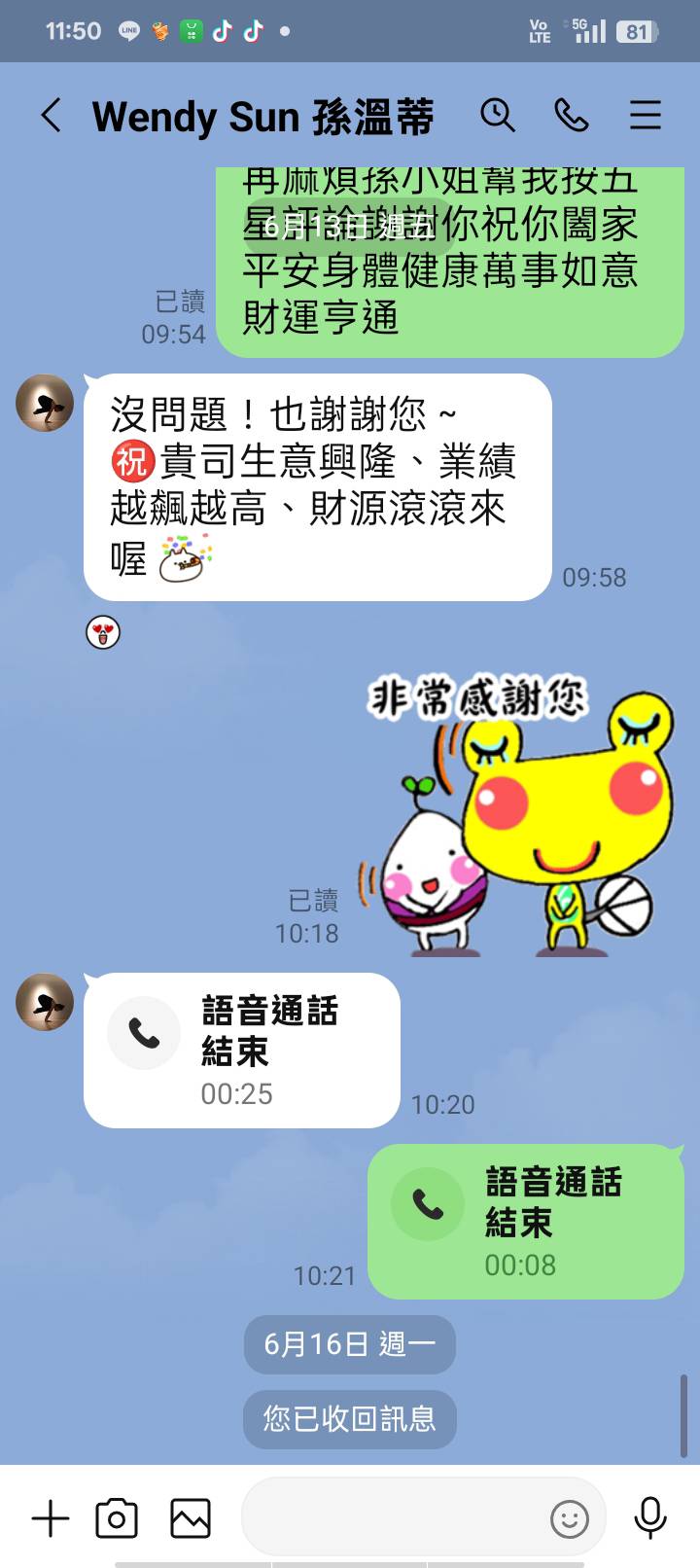Record a voice message with the microphone
Image resolution: width=700 pixels, height=1568 pixels.
(649, 1518)
